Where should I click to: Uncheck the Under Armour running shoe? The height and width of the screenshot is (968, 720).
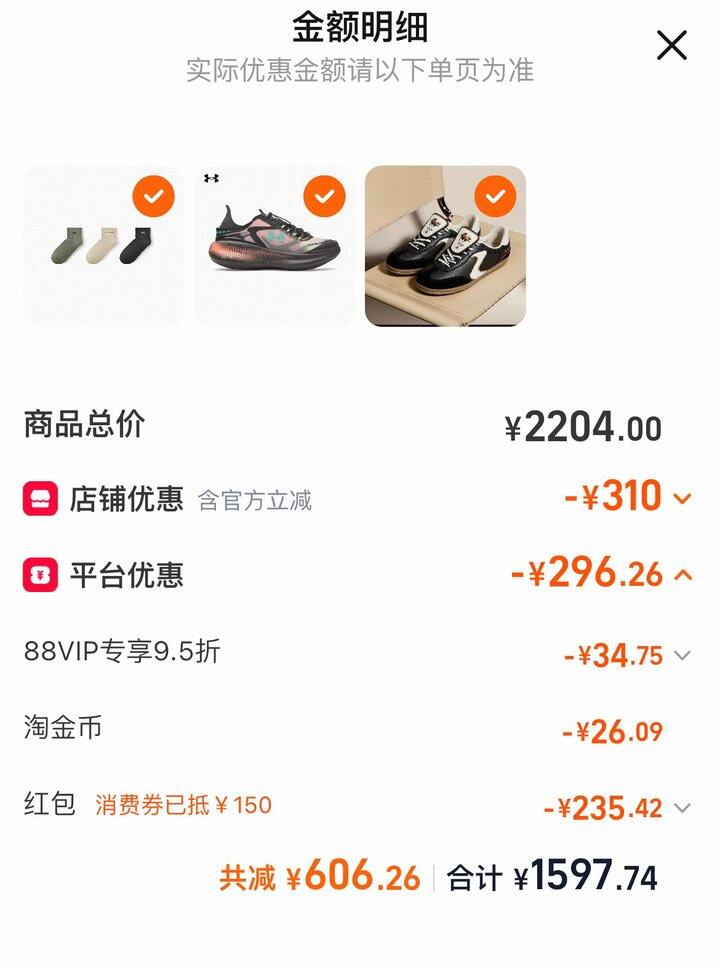point(324,197)
